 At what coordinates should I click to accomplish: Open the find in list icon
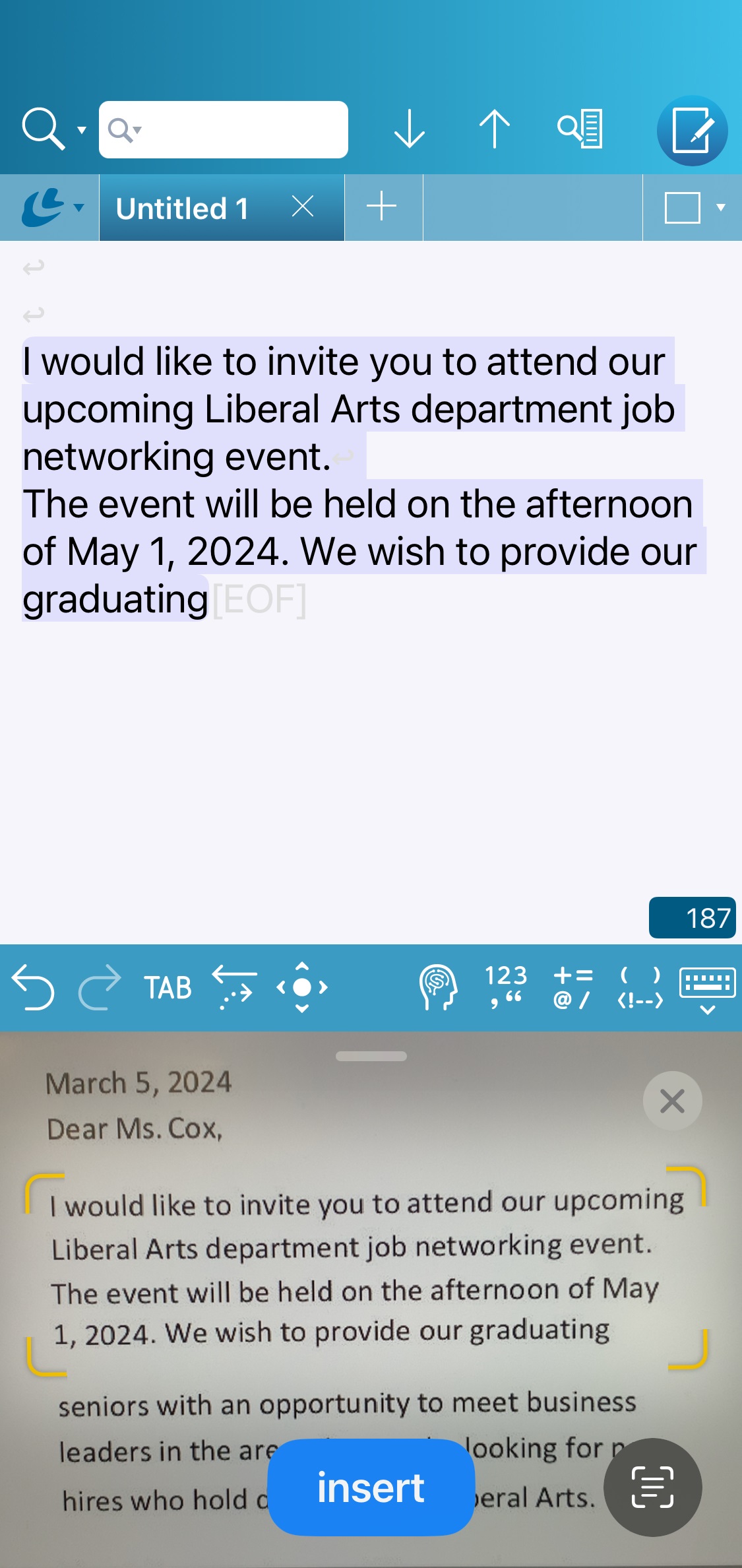click(580, 129)
